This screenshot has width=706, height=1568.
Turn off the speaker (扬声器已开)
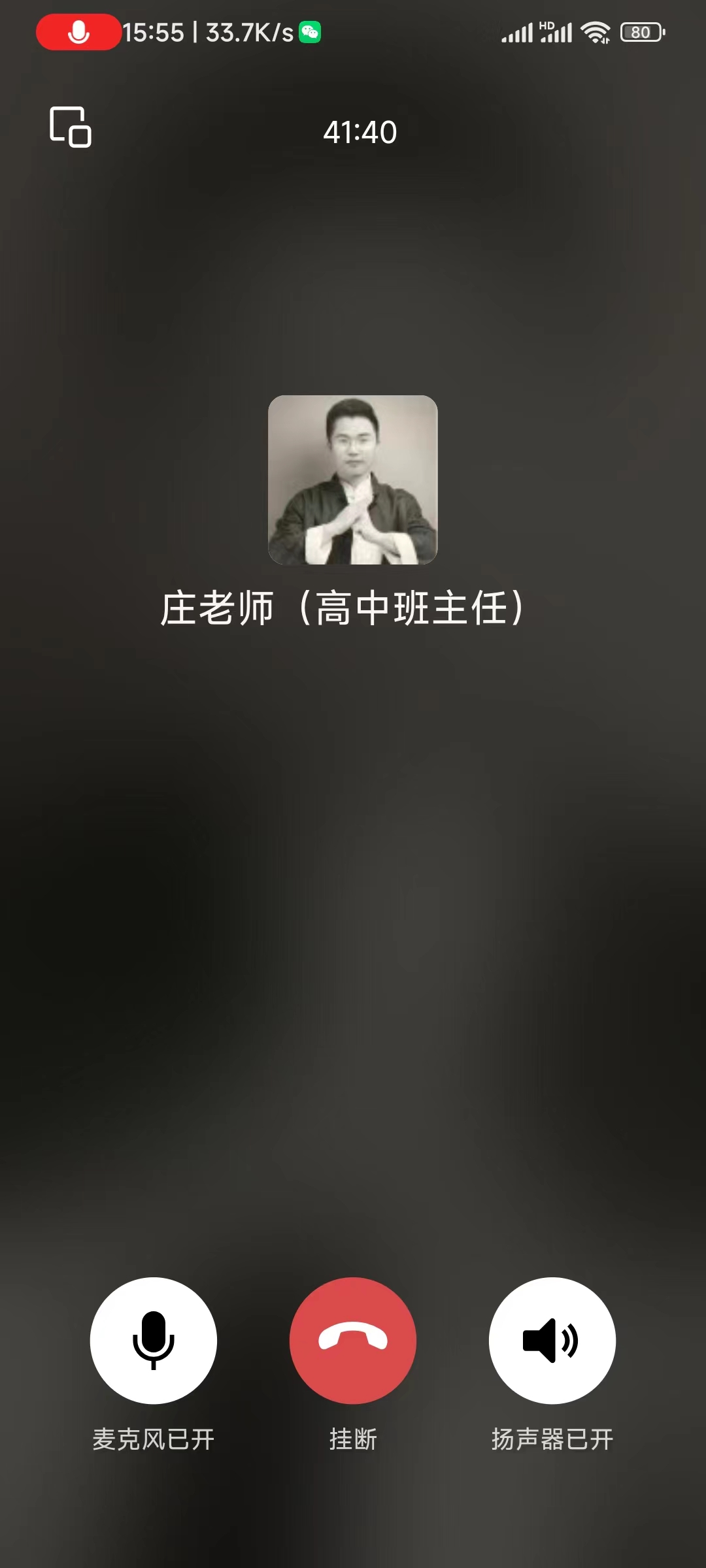[552, 1341]
